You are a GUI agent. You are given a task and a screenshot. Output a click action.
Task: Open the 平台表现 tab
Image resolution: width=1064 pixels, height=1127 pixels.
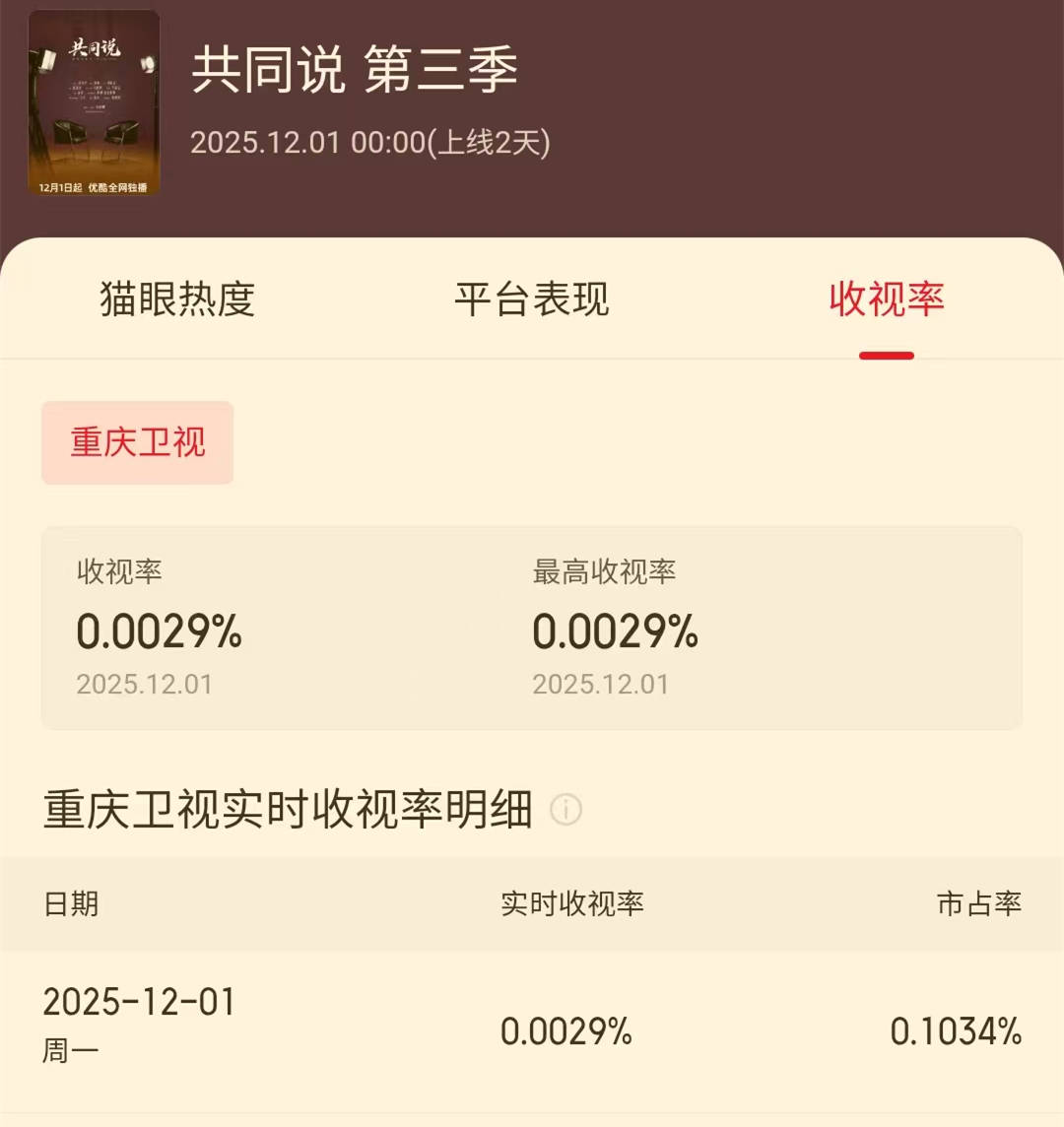(x=532, y=299)
